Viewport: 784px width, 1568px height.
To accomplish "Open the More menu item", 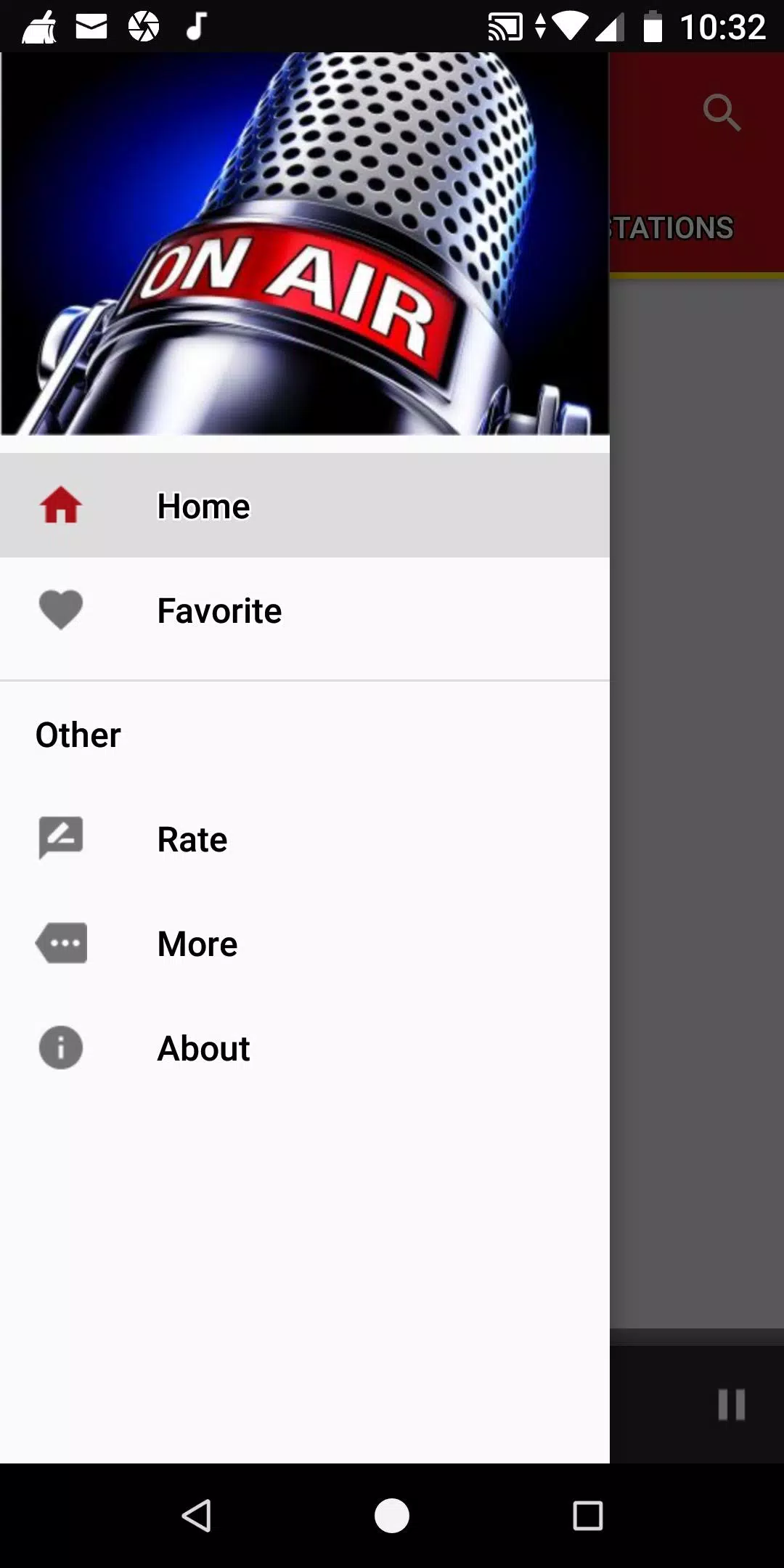I will coord(305,944).
